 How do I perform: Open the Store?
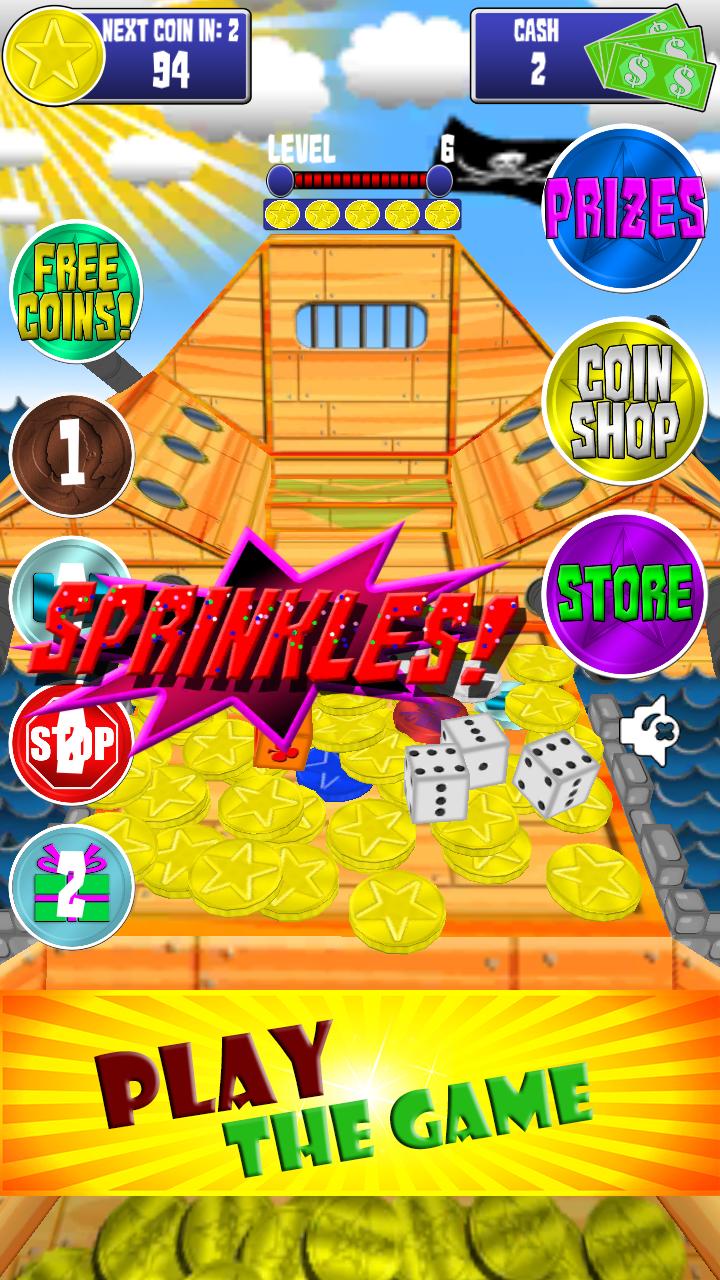coord(625,594)
